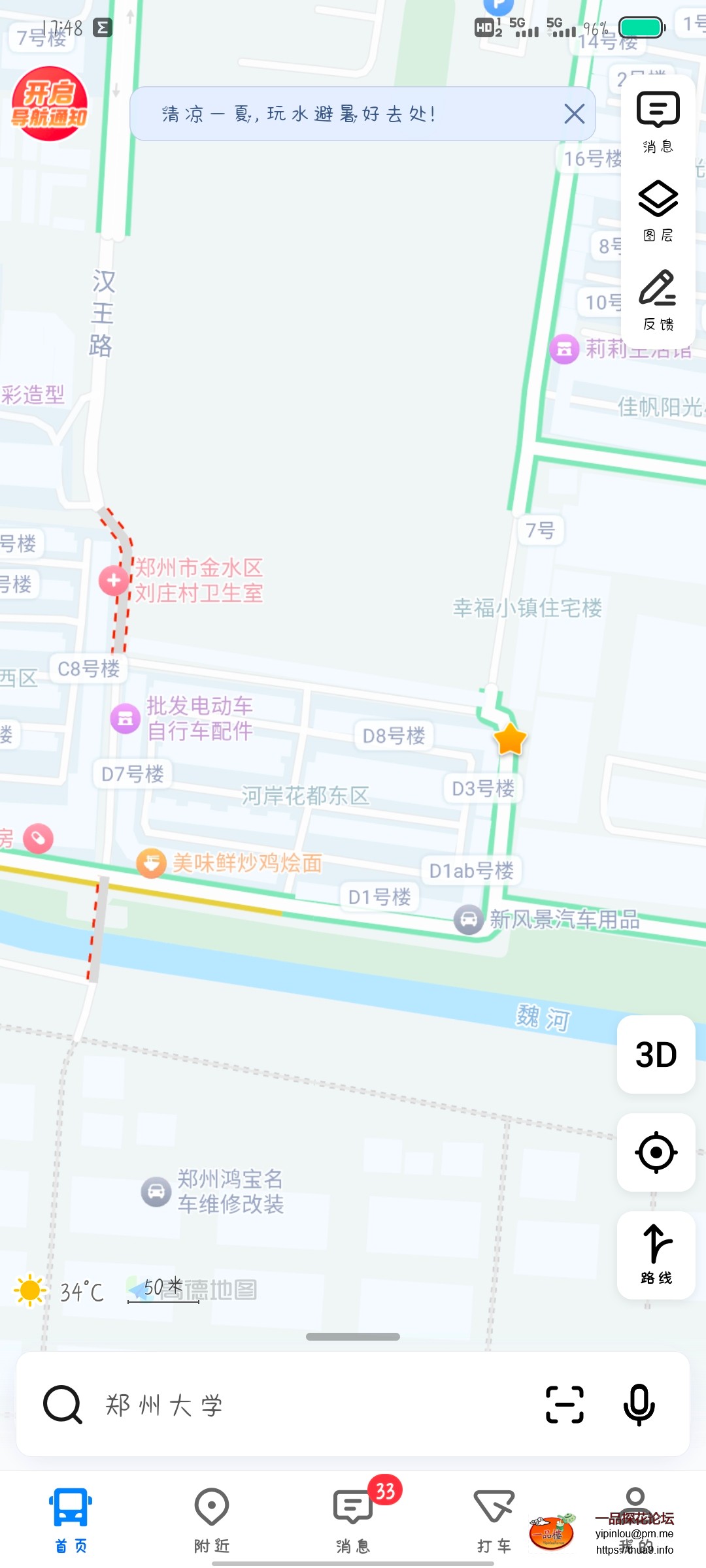Viewport: 706px width, 1568px height.
Task: Check the 34°C weather indicator
Action: 60,1291
